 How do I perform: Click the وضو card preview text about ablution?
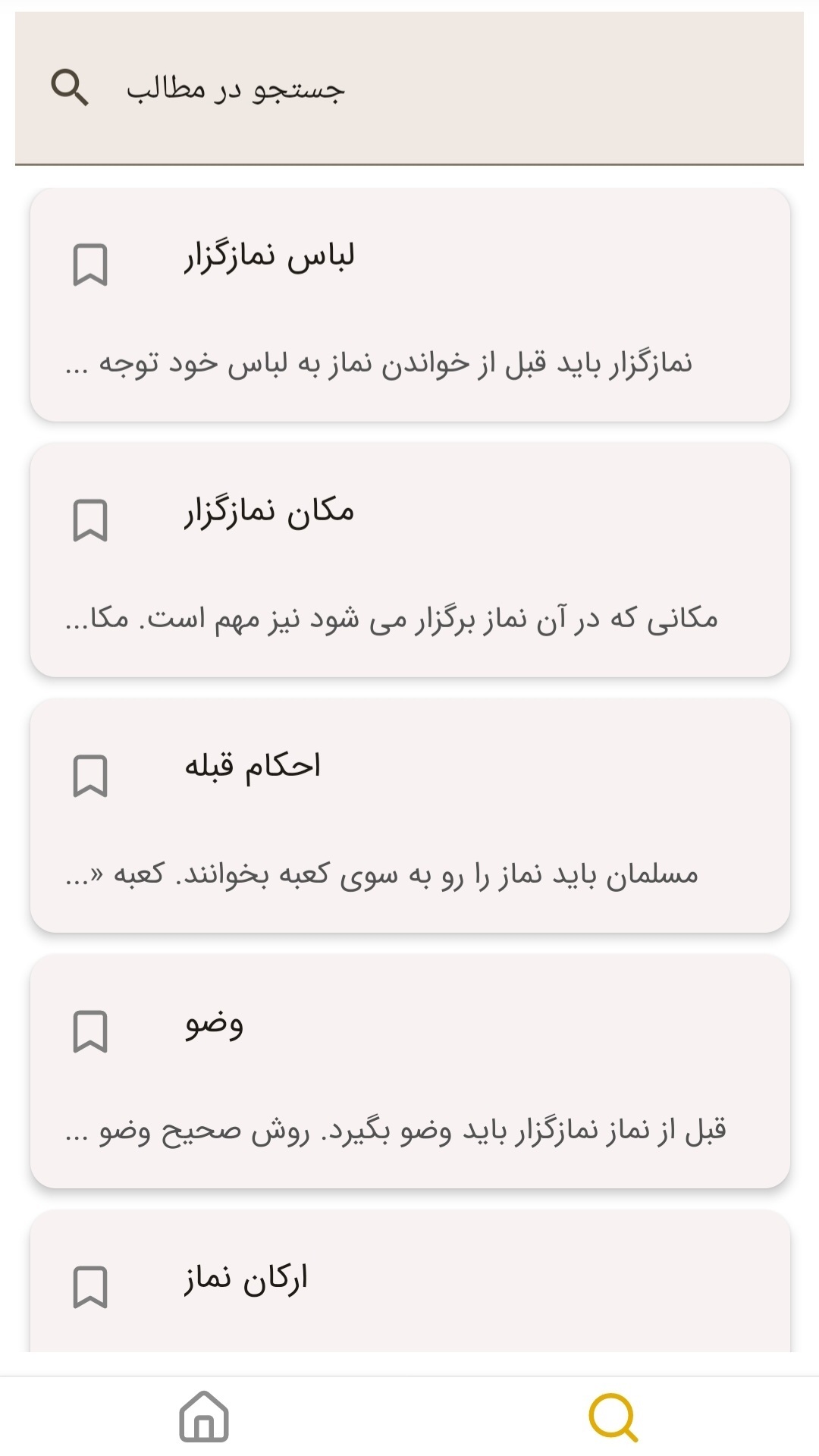tap(409, 1128)
